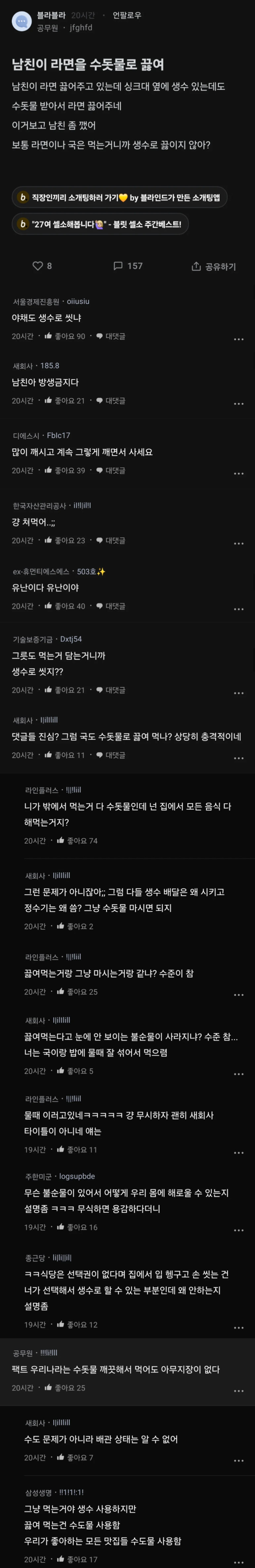The image size is (255, 1568).
Task: Tap the 언팔로우 button next to the author
Action: pyautogui.click(x=127, y=15)
